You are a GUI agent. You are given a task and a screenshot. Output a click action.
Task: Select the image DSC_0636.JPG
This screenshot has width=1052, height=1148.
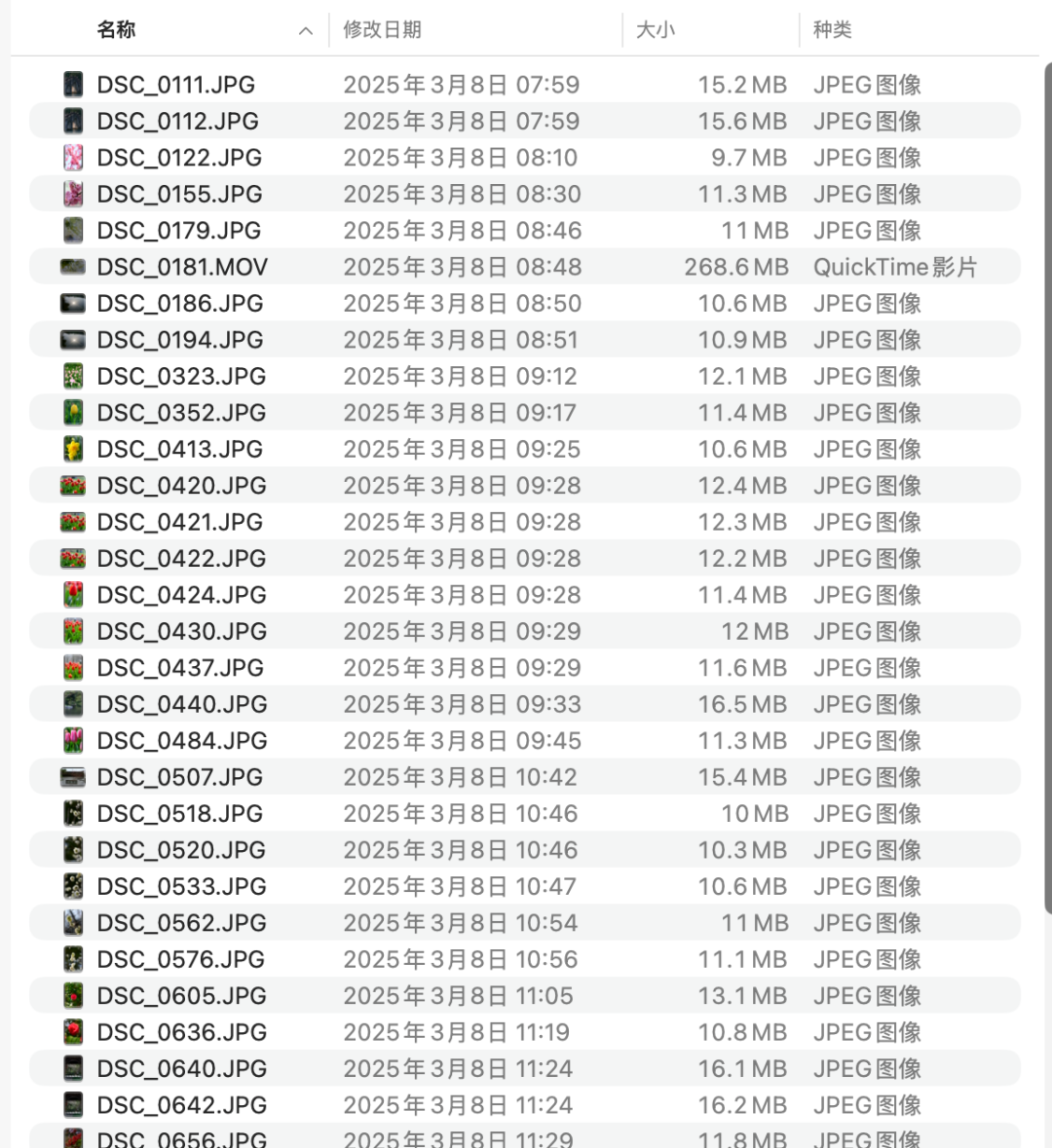pyautogui.click(x=181, y=1032)
